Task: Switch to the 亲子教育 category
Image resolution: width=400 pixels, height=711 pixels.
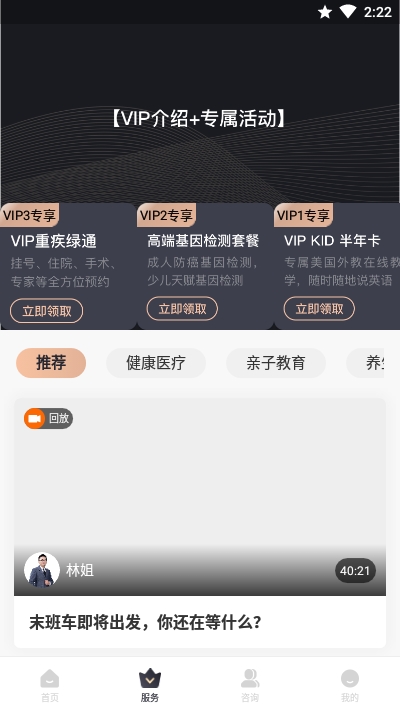Action: click(276, 363)
